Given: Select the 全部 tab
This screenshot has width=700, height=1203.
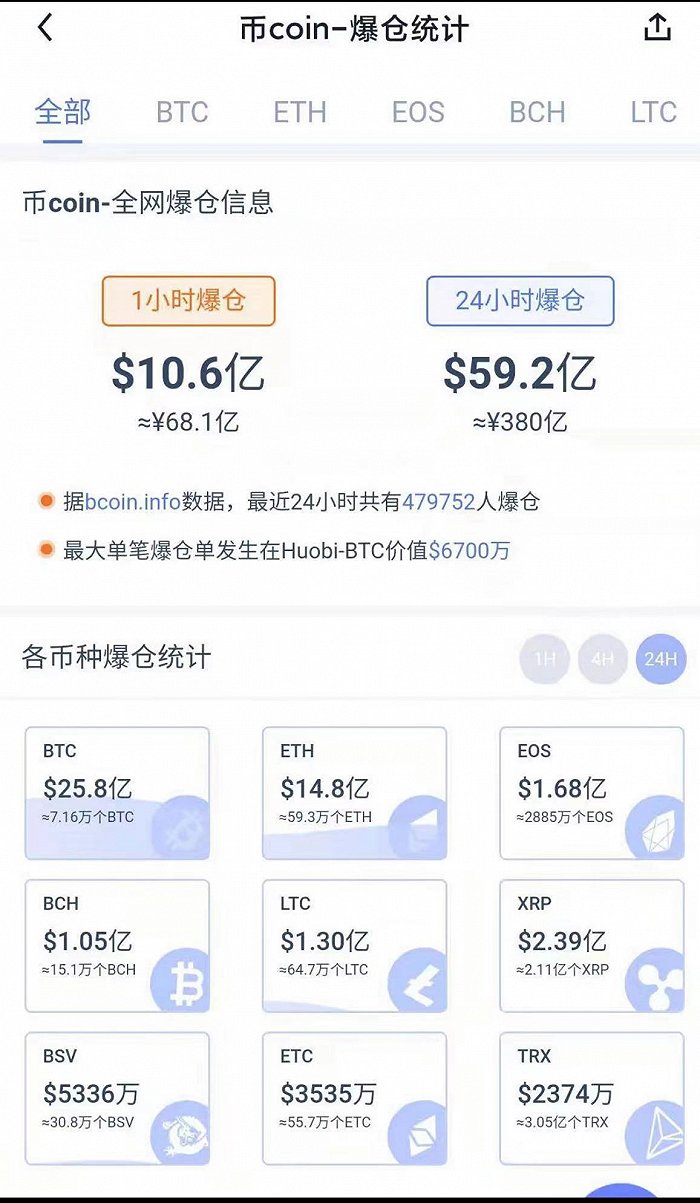Looking at the screenshot, I should point(62,111).
